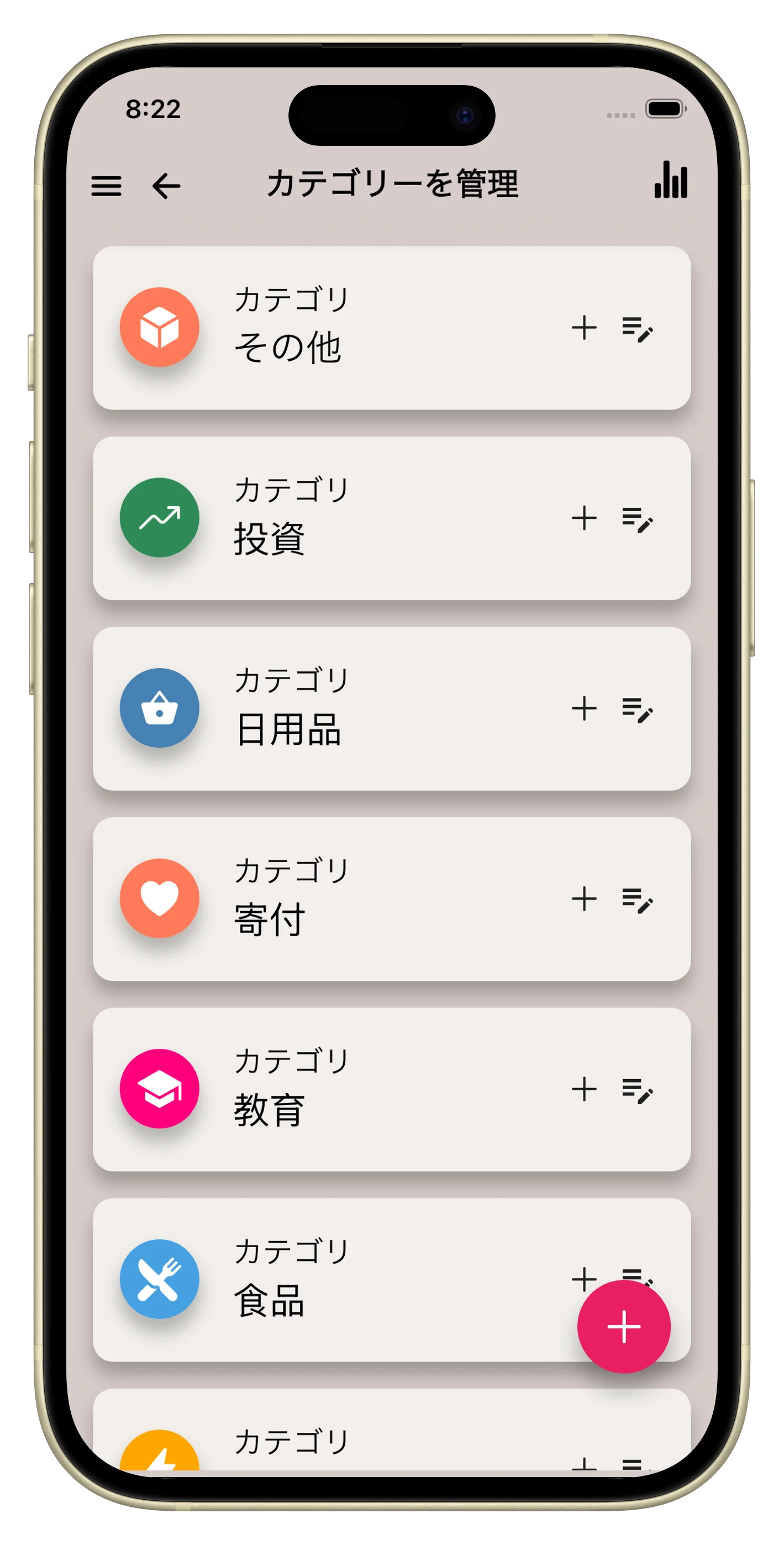Add a subcategory to 日用品

(x=585, y=709)
